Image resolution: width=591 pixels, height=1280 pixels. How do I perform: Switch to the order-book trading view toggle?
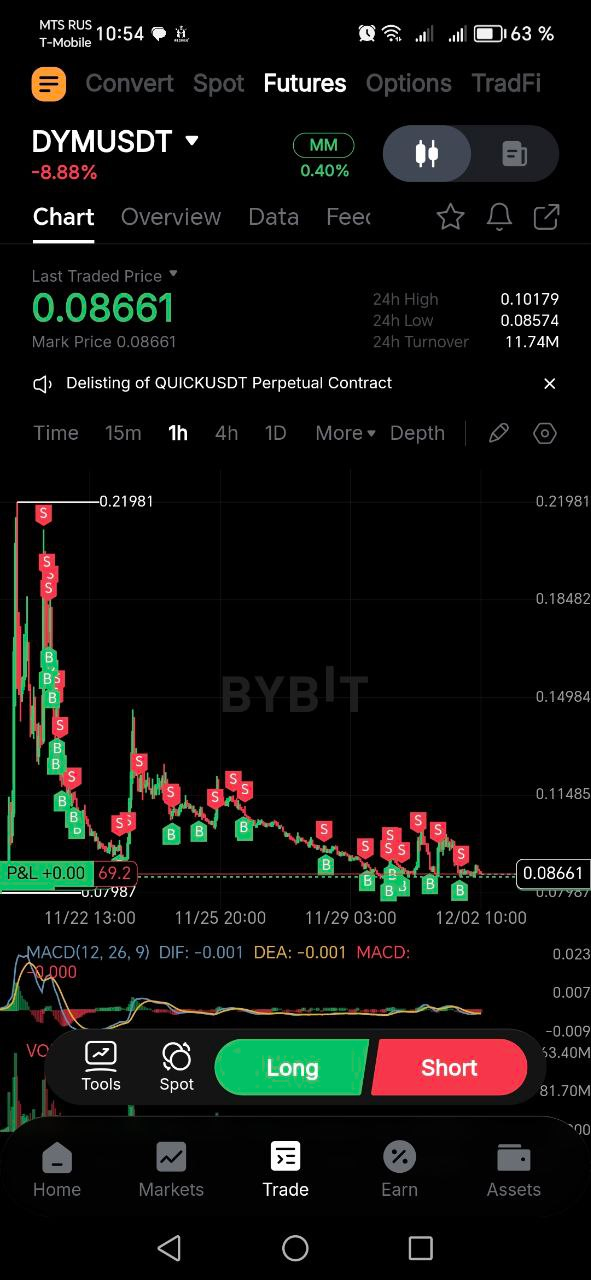tap(514, 154)
